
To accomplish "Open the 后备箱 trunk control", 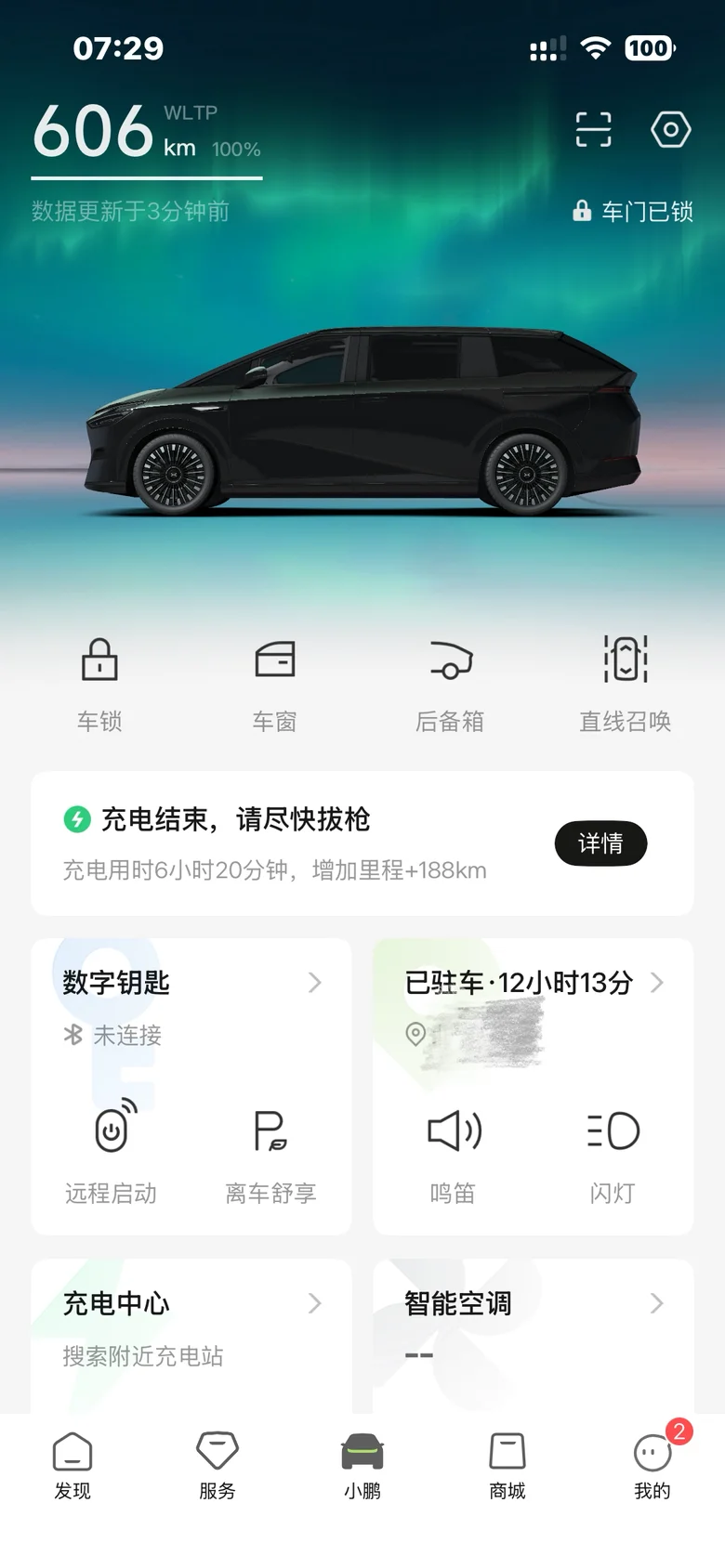I will [x=450, y=684].
